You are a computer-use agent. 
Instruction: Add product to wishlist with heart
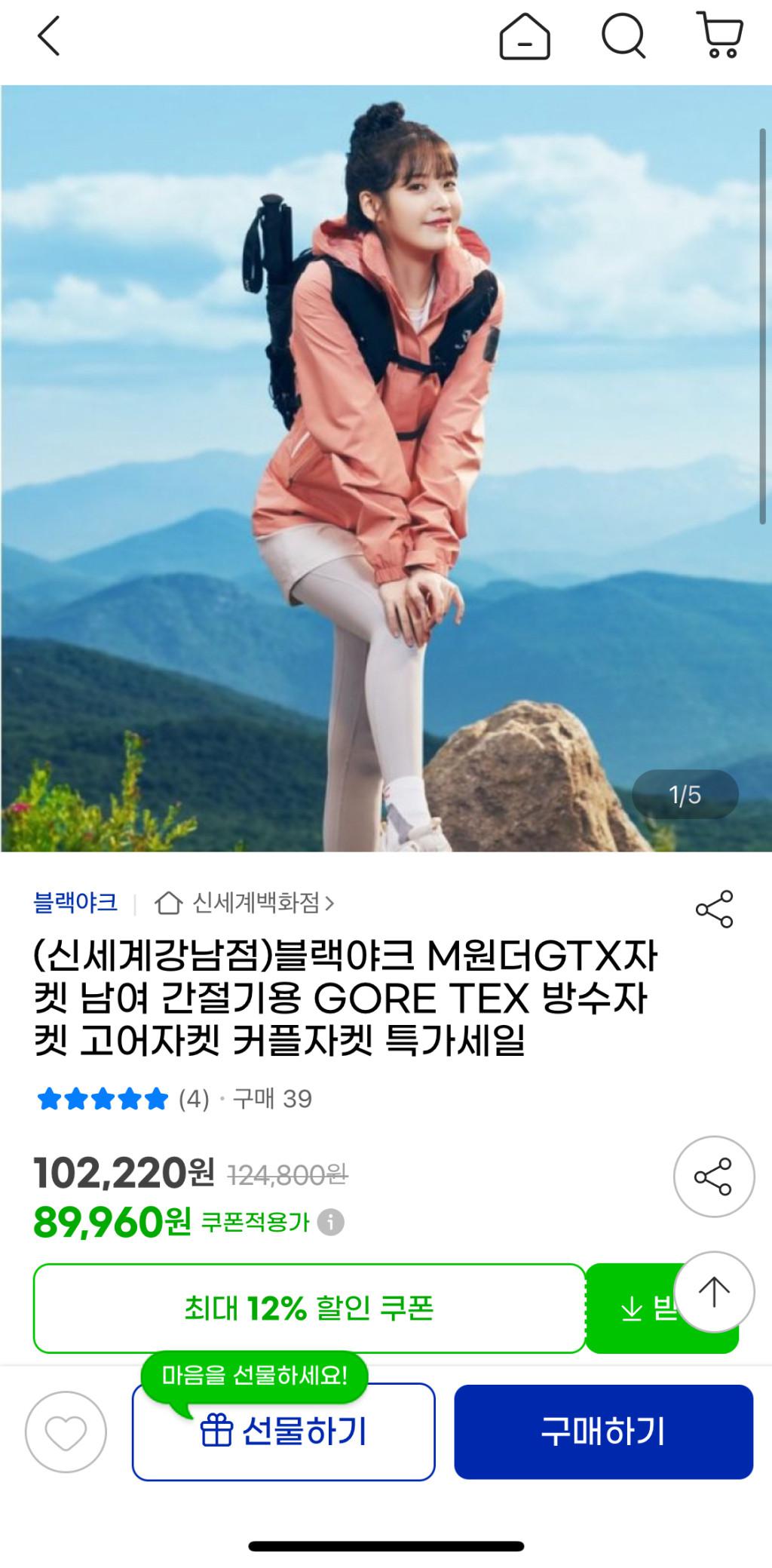(66, 1431)
